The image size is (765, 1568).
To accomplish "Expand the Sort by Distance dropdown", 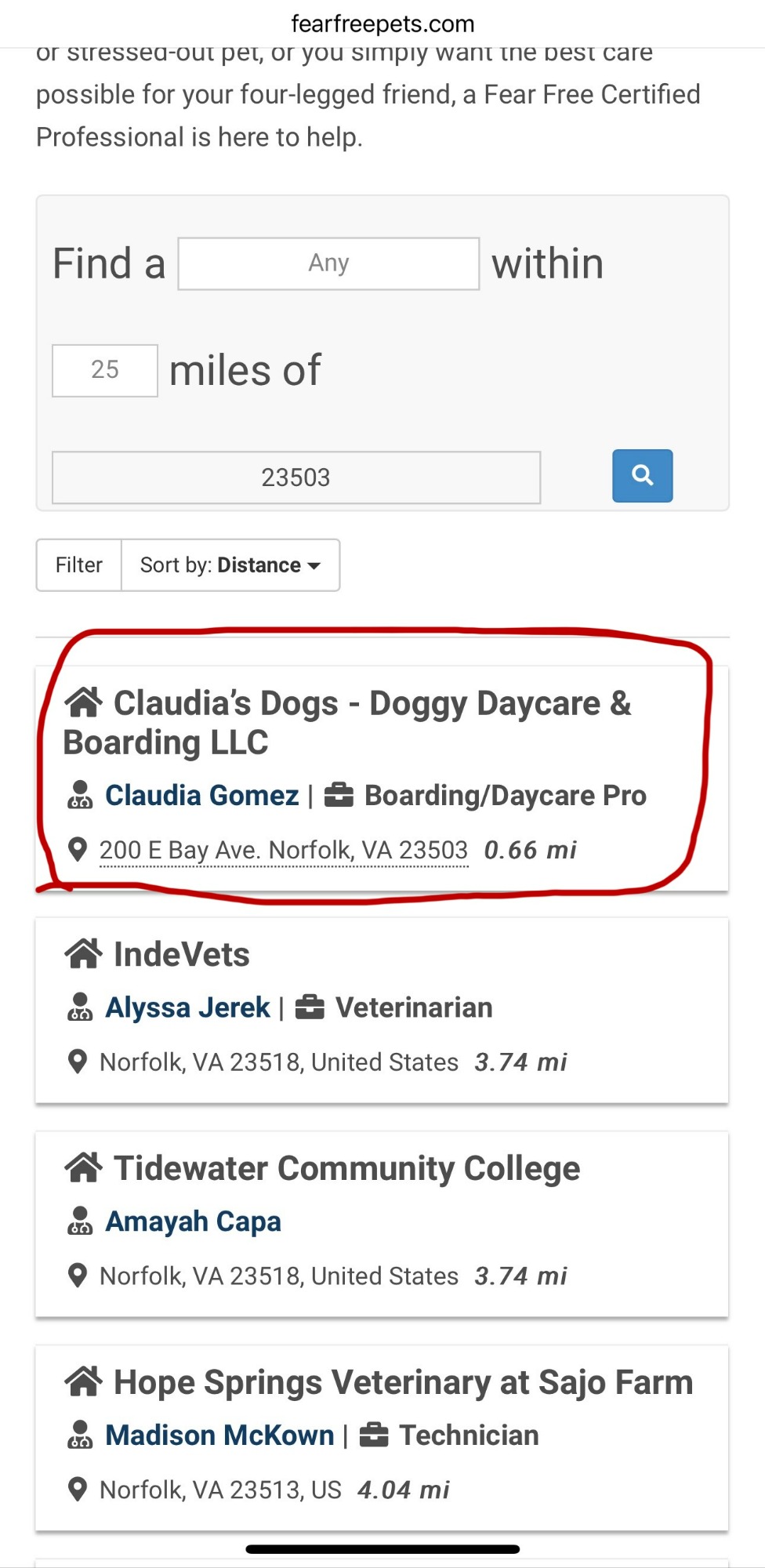I will click(230, 564).
